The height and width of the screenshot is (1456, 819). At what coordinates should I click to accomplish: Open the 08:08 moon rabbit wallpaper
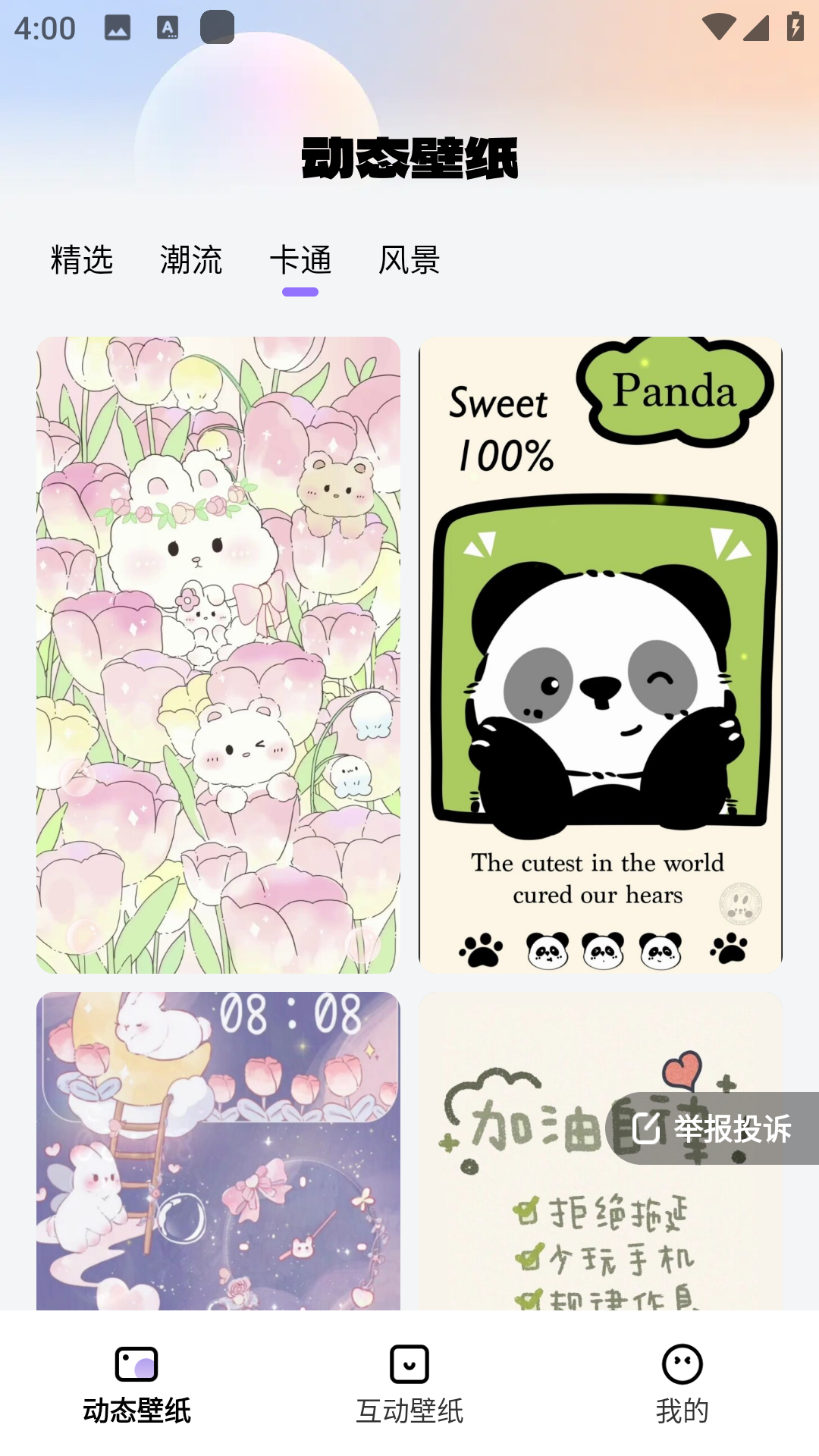pyautogui.click(x=218, y=1150)
